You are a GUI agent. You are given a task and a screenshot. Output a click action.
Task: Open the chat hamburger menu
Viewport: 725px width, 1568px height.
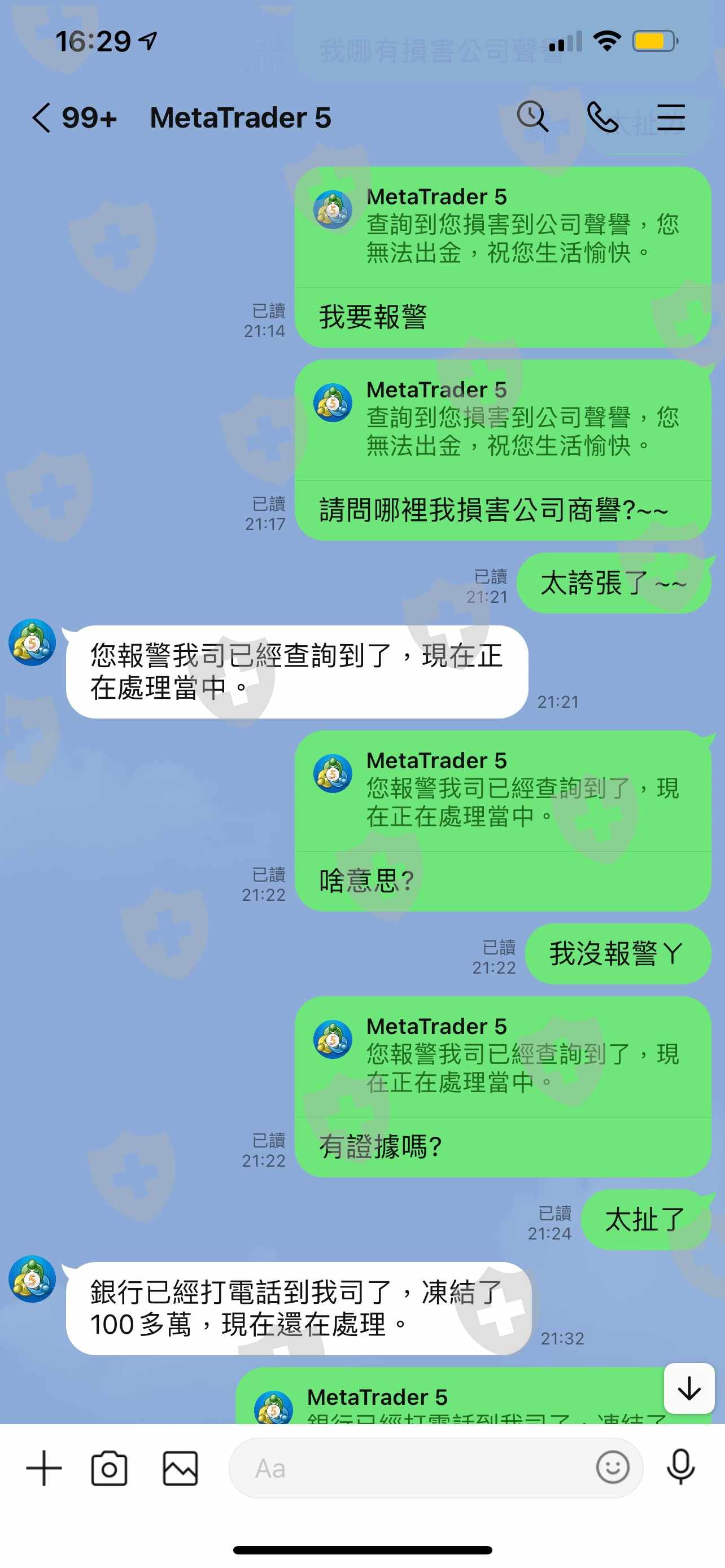point(671,117)
